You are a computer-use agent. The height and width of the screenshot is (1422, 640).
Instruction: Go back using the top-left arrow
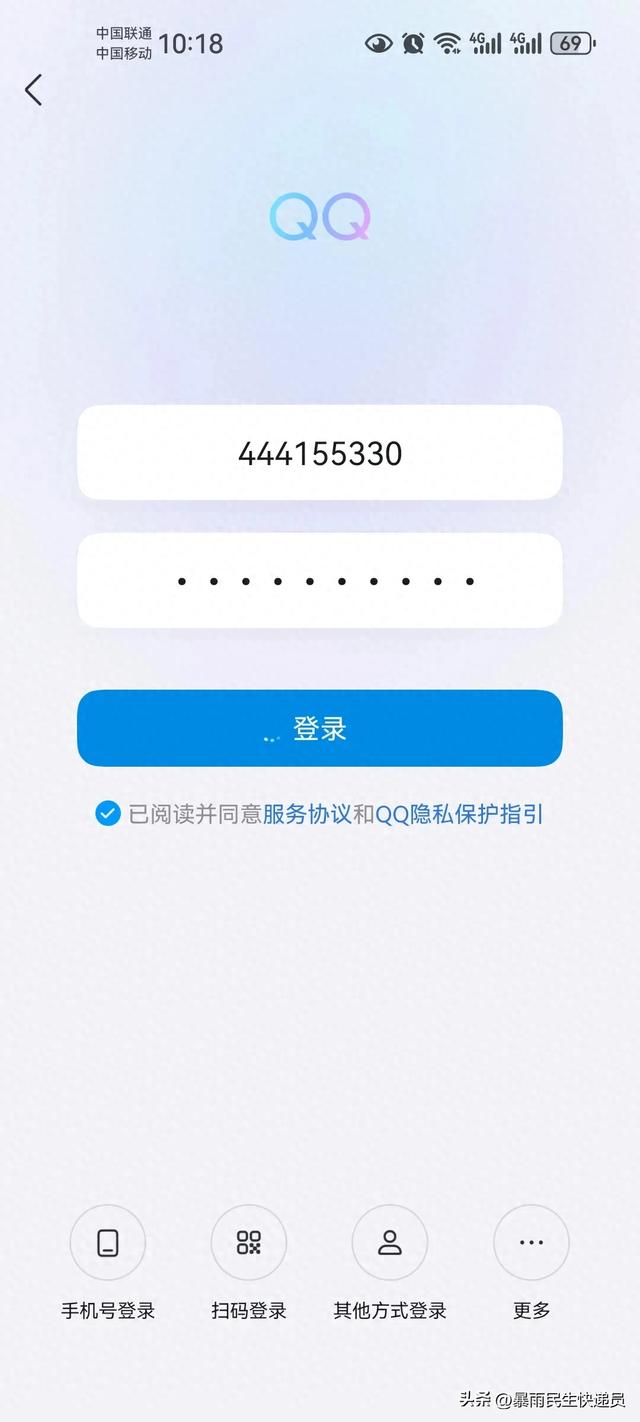point(33,90)
